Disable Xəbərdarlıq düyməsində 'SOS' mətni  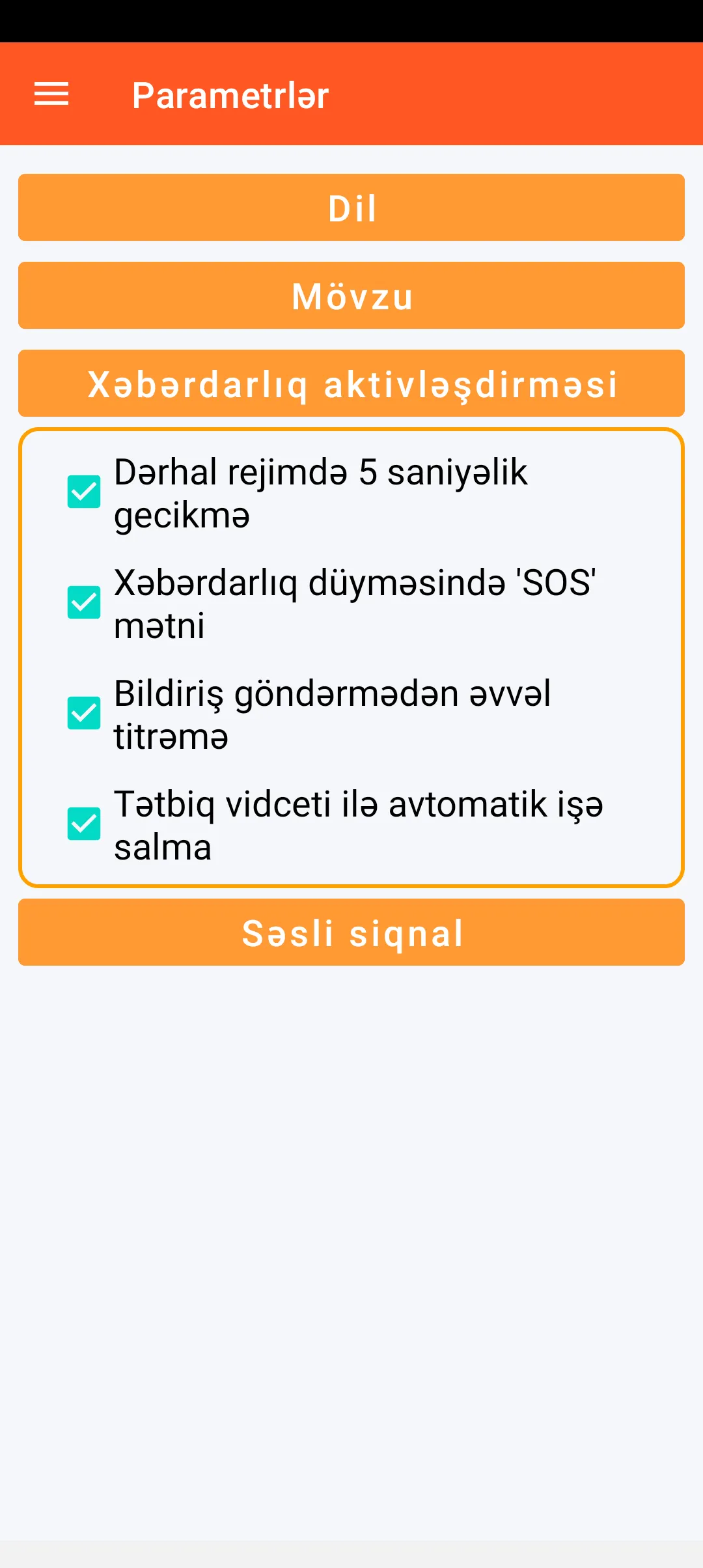click(x=84, y=602)
